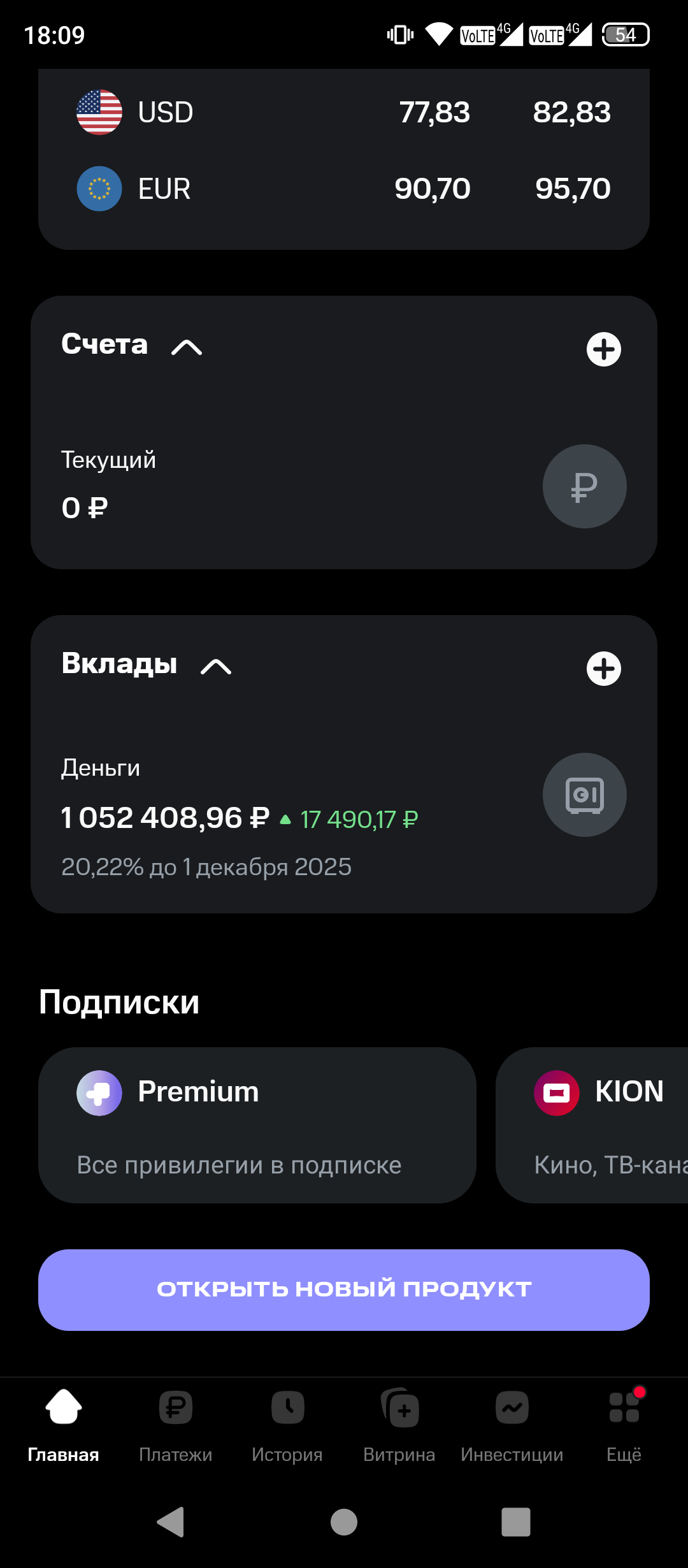
Task: Go back with the system back button
Action: [171, 1522]
